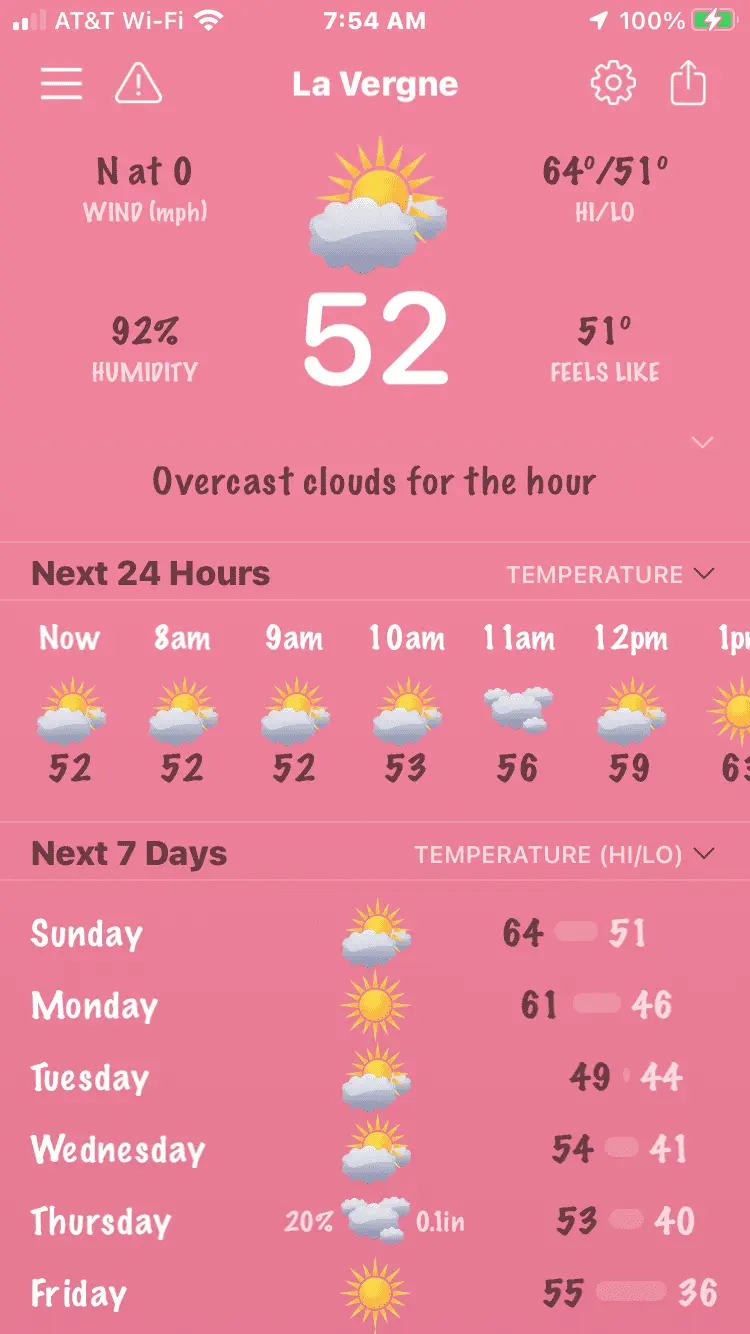Open Tuesday's forecast row
This screenshot has height=1334, width=750.
tap(375, 1078)
